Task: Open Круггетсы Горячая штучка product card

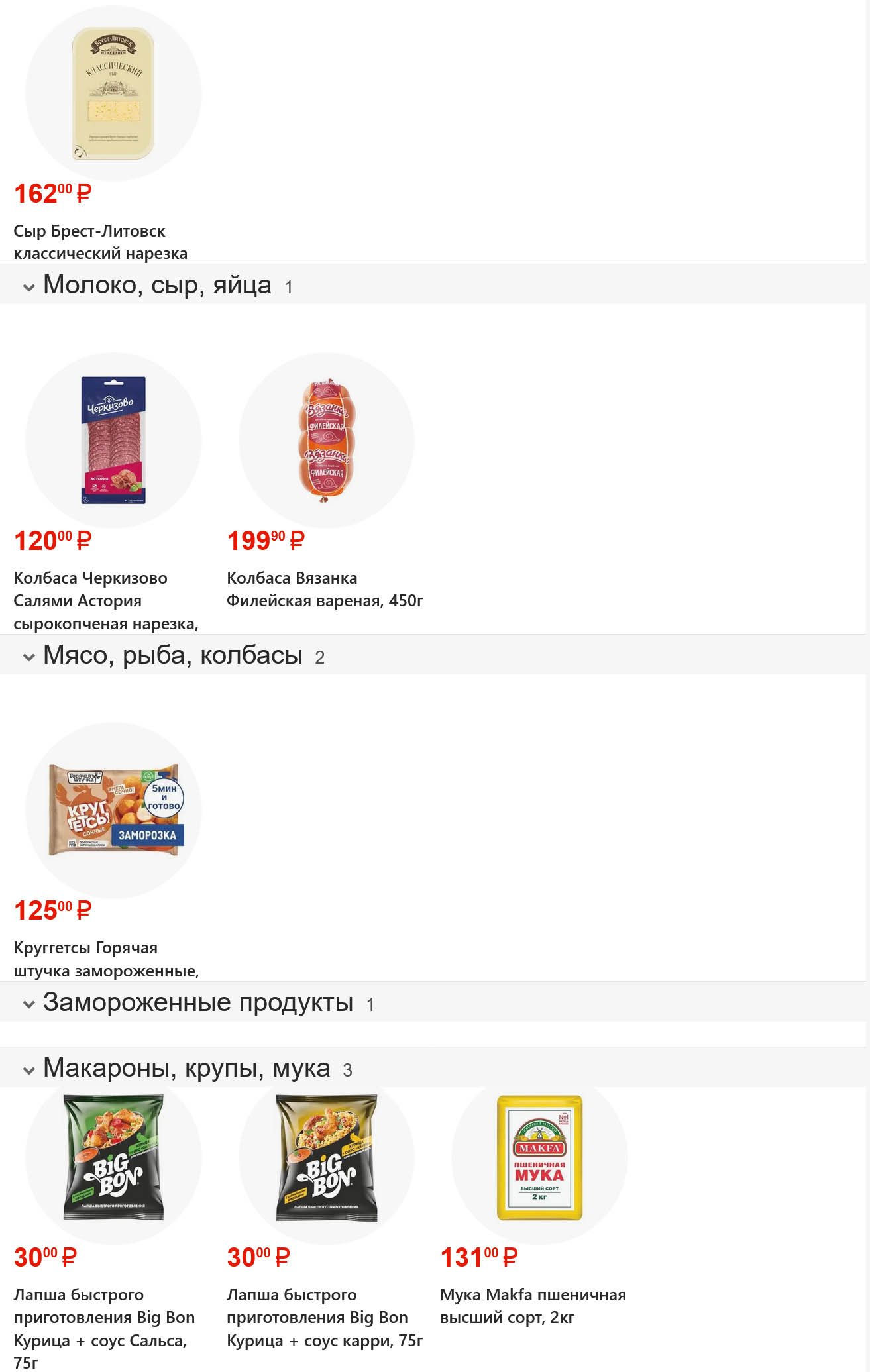Action: pyautogui.click(x=113, y=810)
